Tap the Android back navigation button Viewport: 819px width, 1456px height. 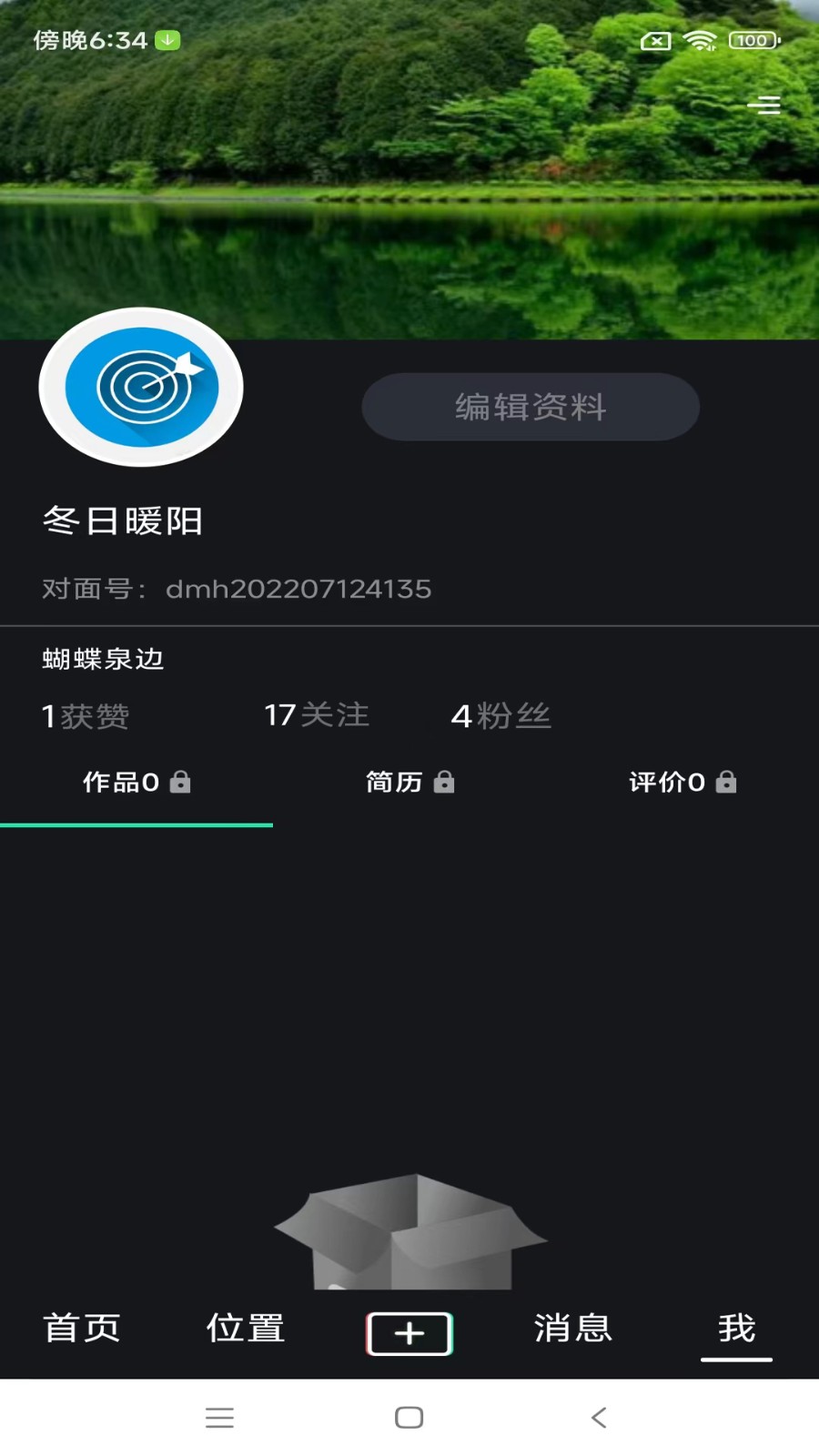599,1417
